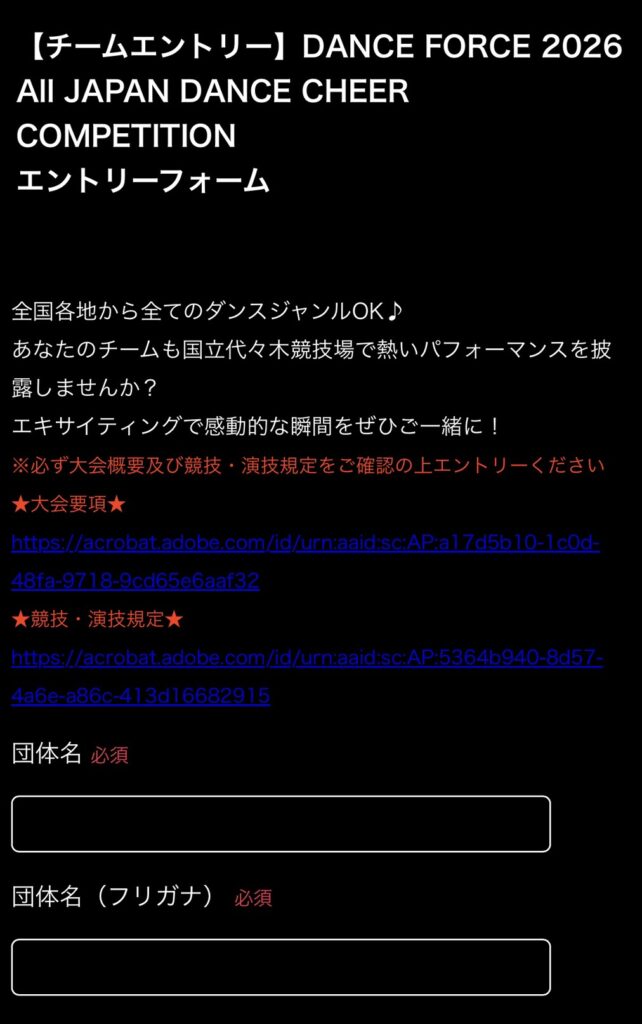Open the 競技・演技規定 Adobe Acrobat link
The width and height of the screenshot is (642, 1024).
click(305, 658)
